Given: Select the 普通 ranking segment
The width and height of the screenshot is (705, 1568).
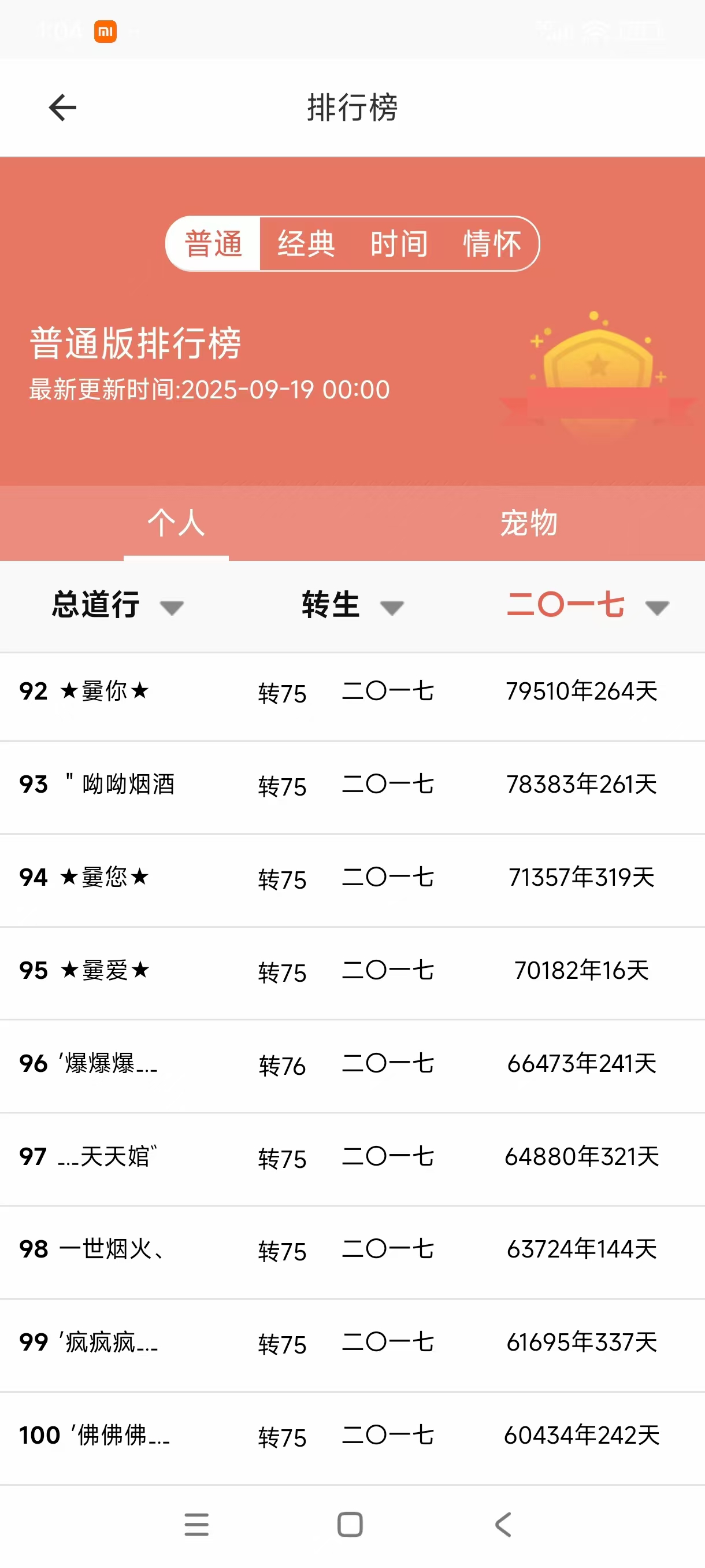Looking at the screenshot, I should tap(213, 243).
